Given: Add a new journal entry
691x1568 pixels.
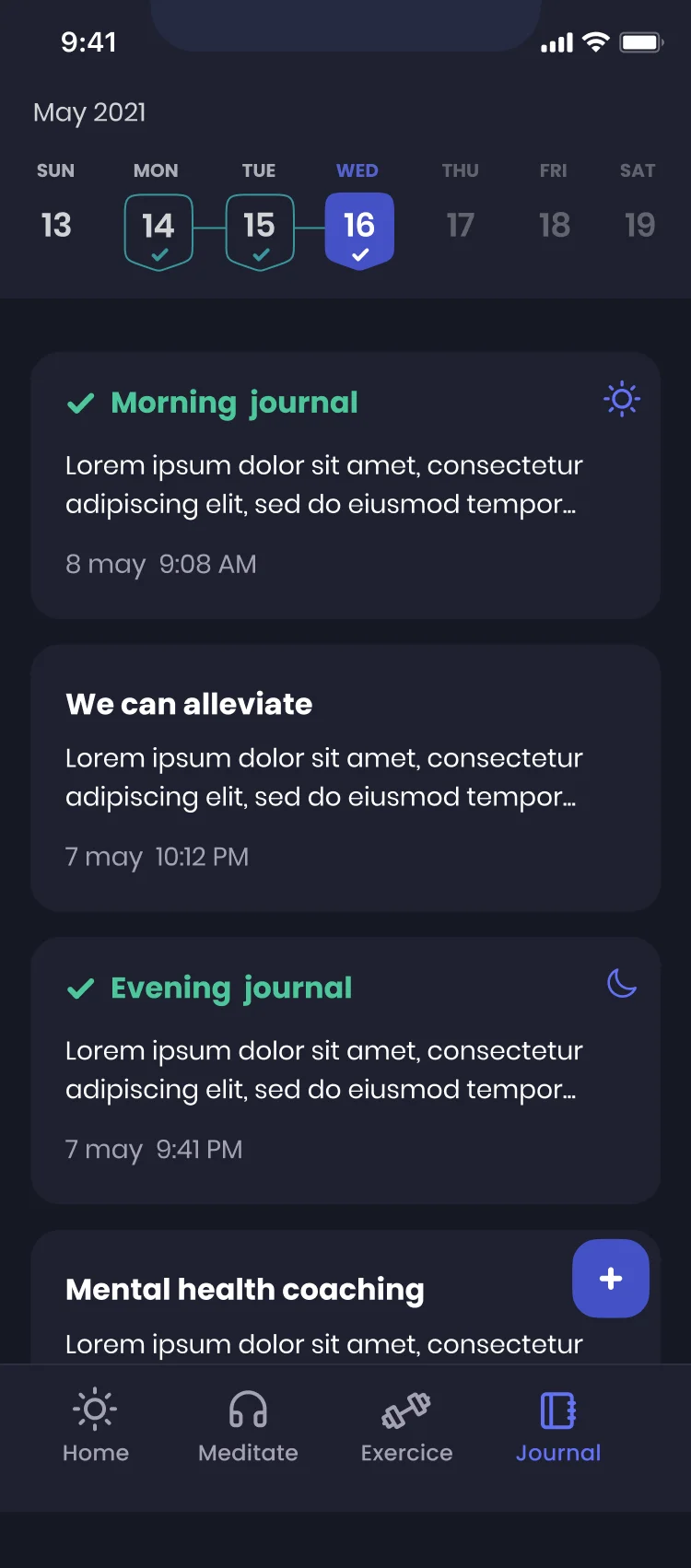Looking at the screenshot, I should tap(611, 1279).
